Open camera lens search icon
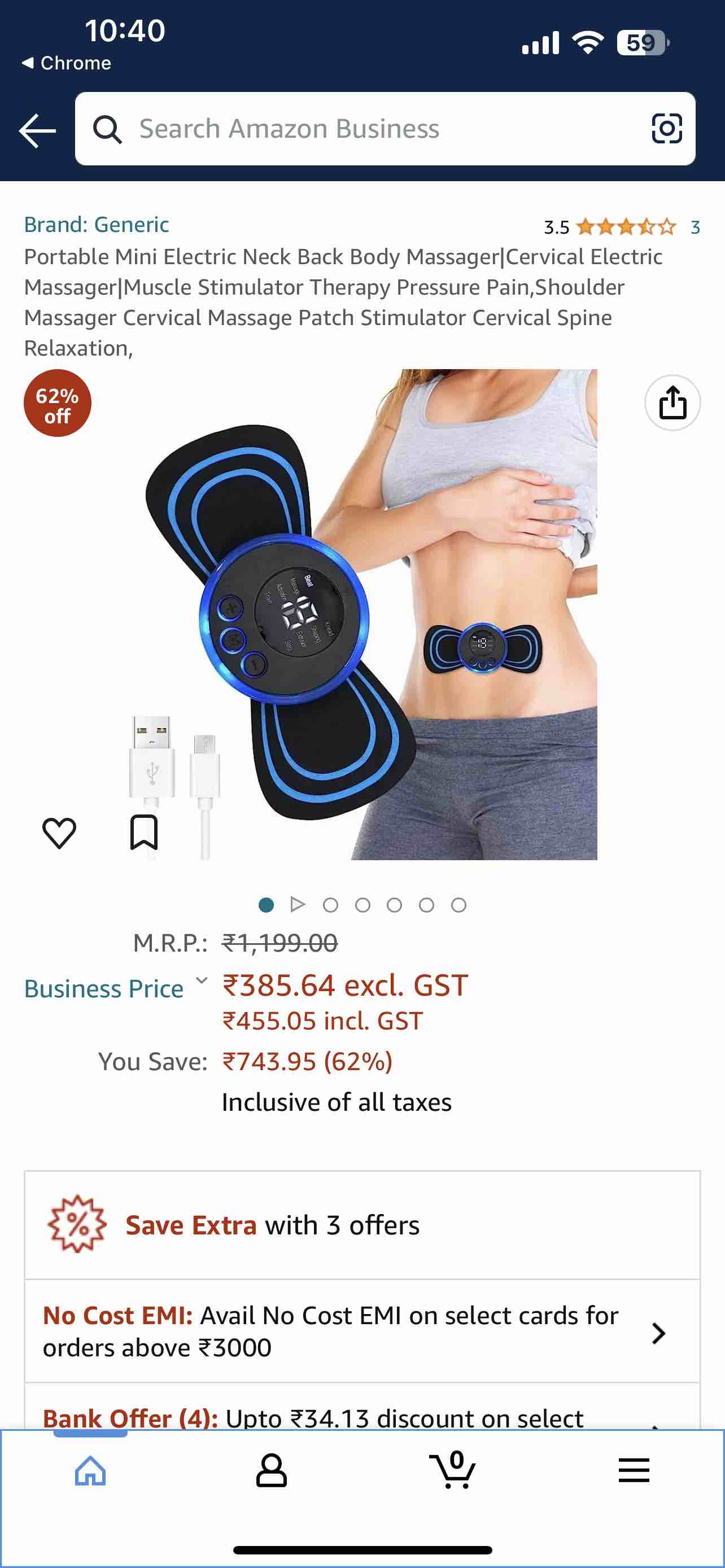The height and width of the screenshot is (1568, 725). 666,129
